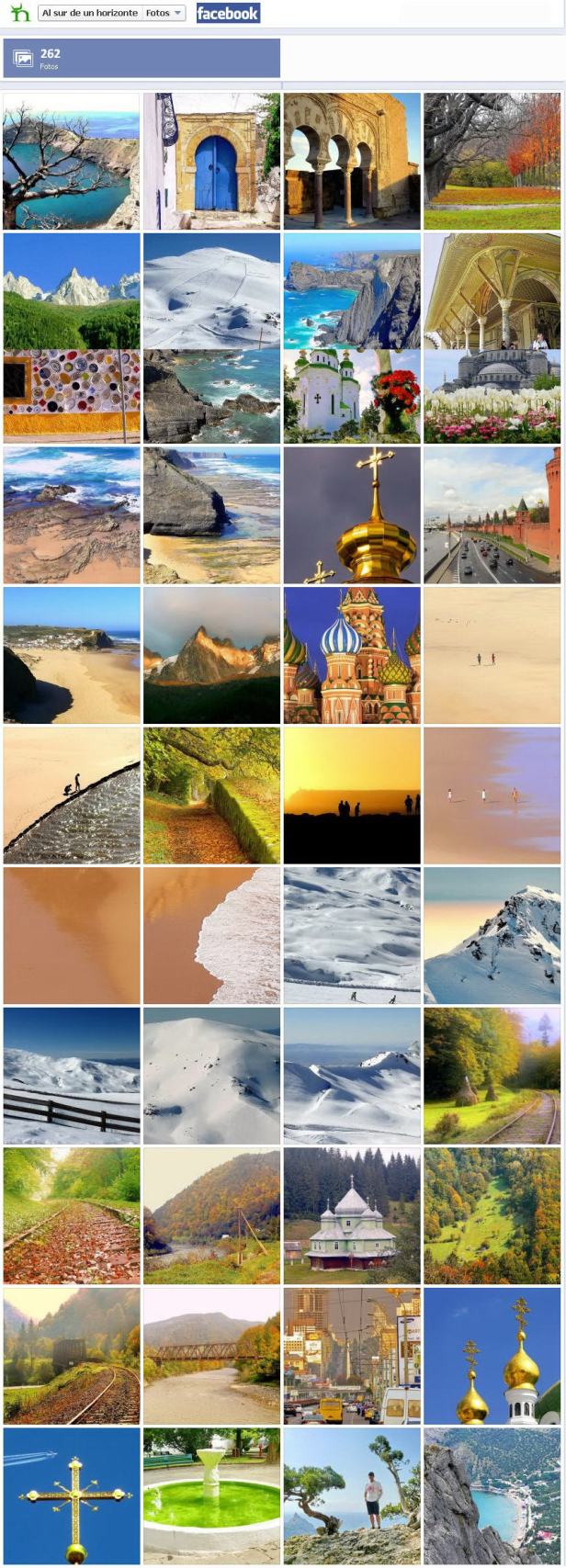Image resolution: width=566 pixels, height=1568 pixels.
Task: View the colorful plates wall photo
Action: click(x=72, y=396)
